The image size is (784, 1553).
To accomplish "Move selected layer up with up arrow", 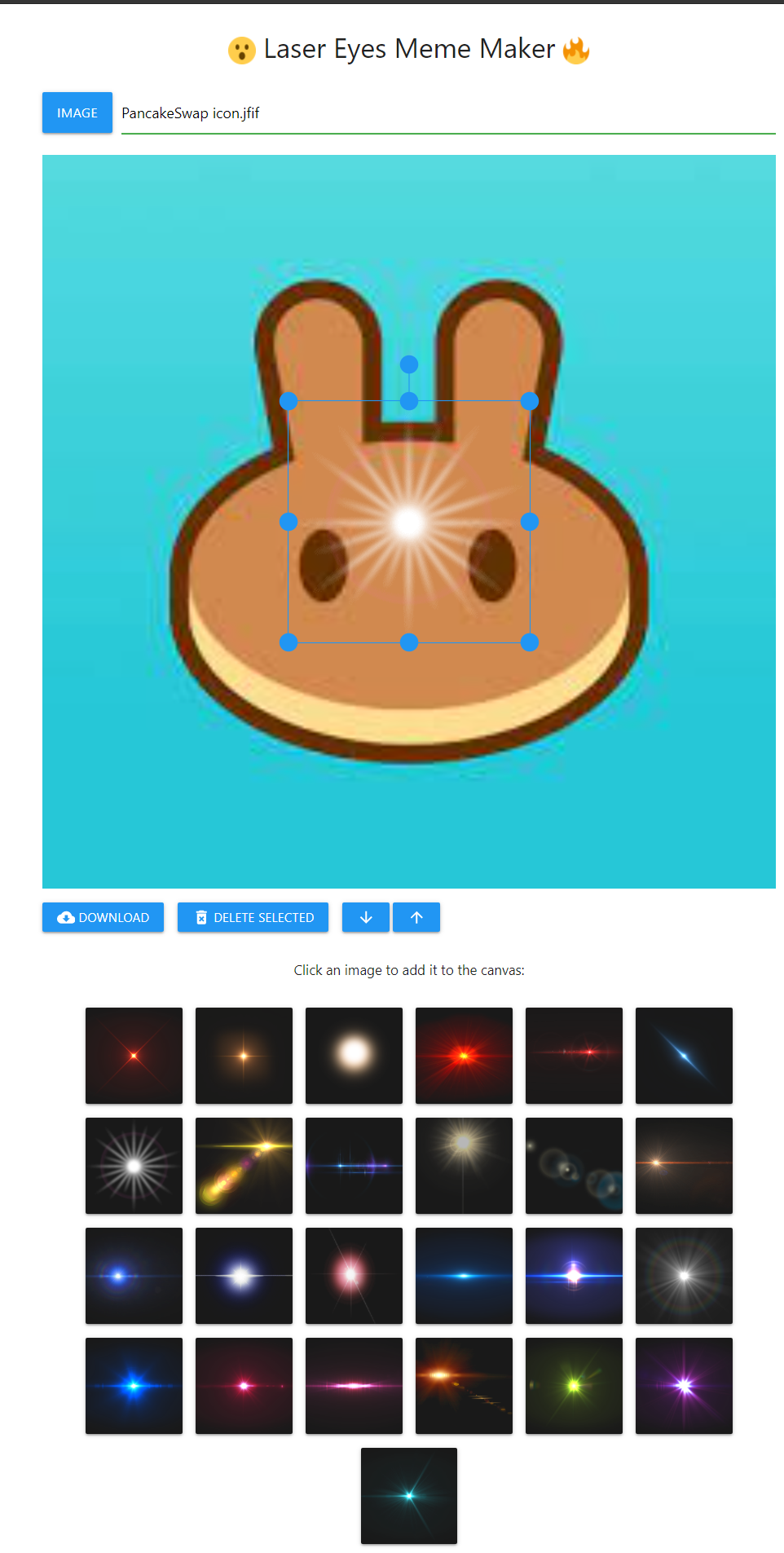I will (416, 917).
